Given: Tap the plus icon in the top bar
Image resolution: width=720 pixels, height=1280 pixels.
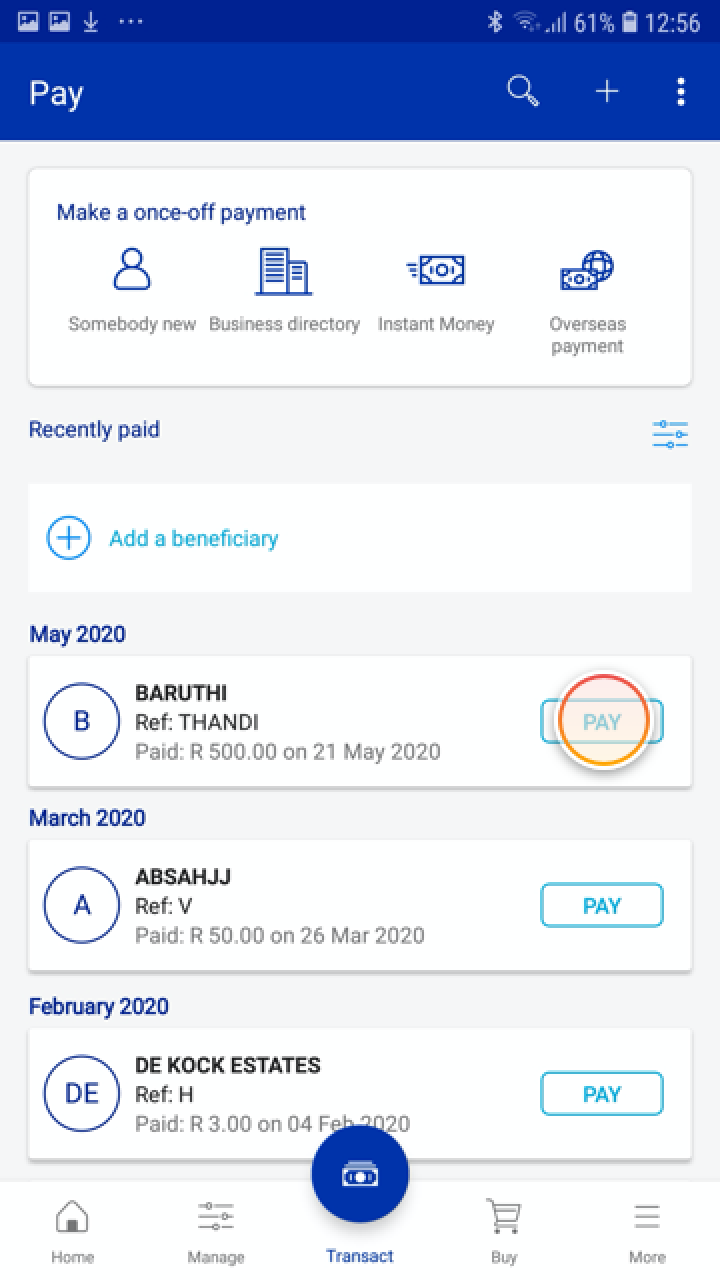Looking at the screenshot, I should (607, 92).
